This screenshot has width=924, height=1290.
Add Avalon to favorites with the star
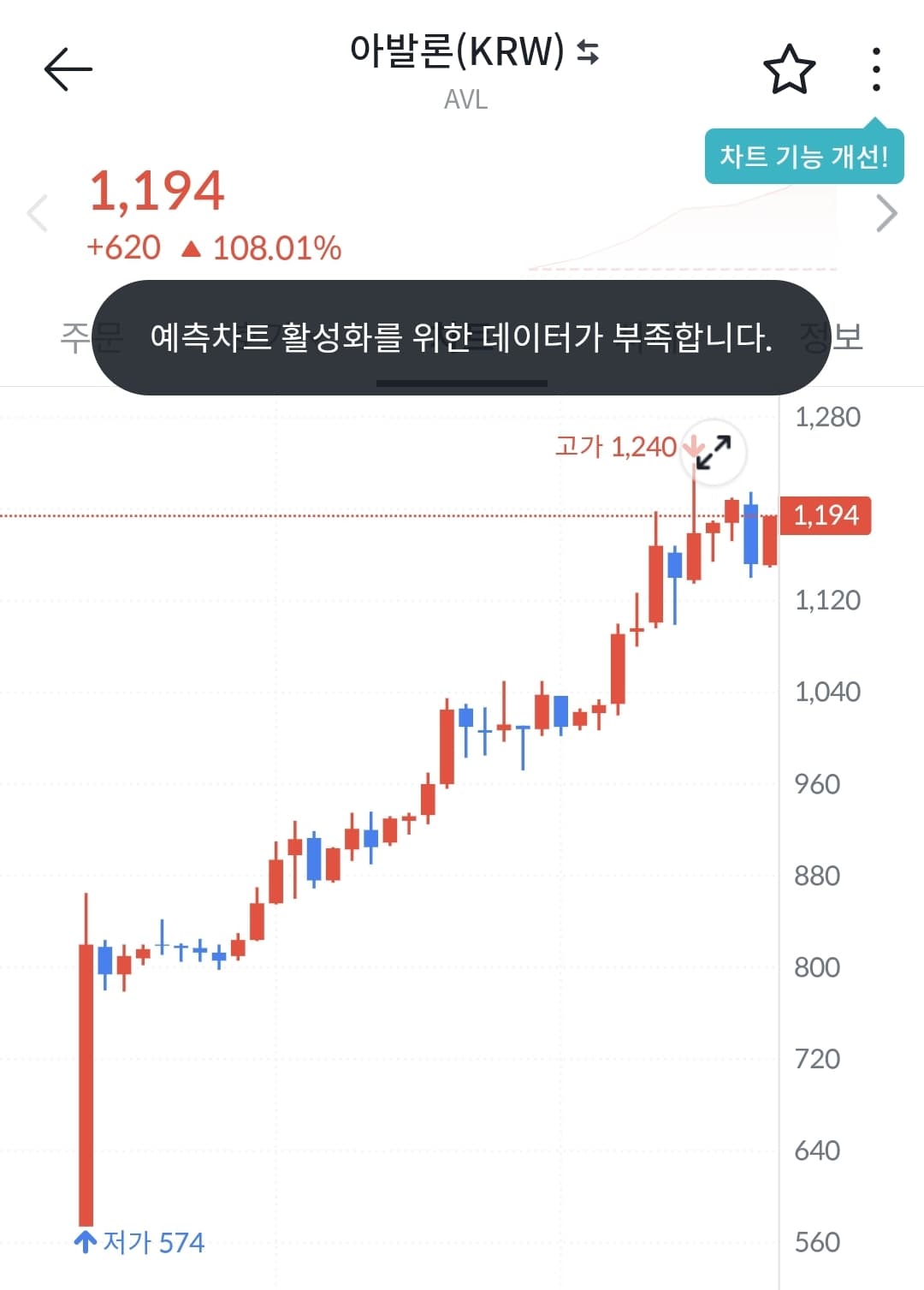pyautogui.click(x=789, y=69)
